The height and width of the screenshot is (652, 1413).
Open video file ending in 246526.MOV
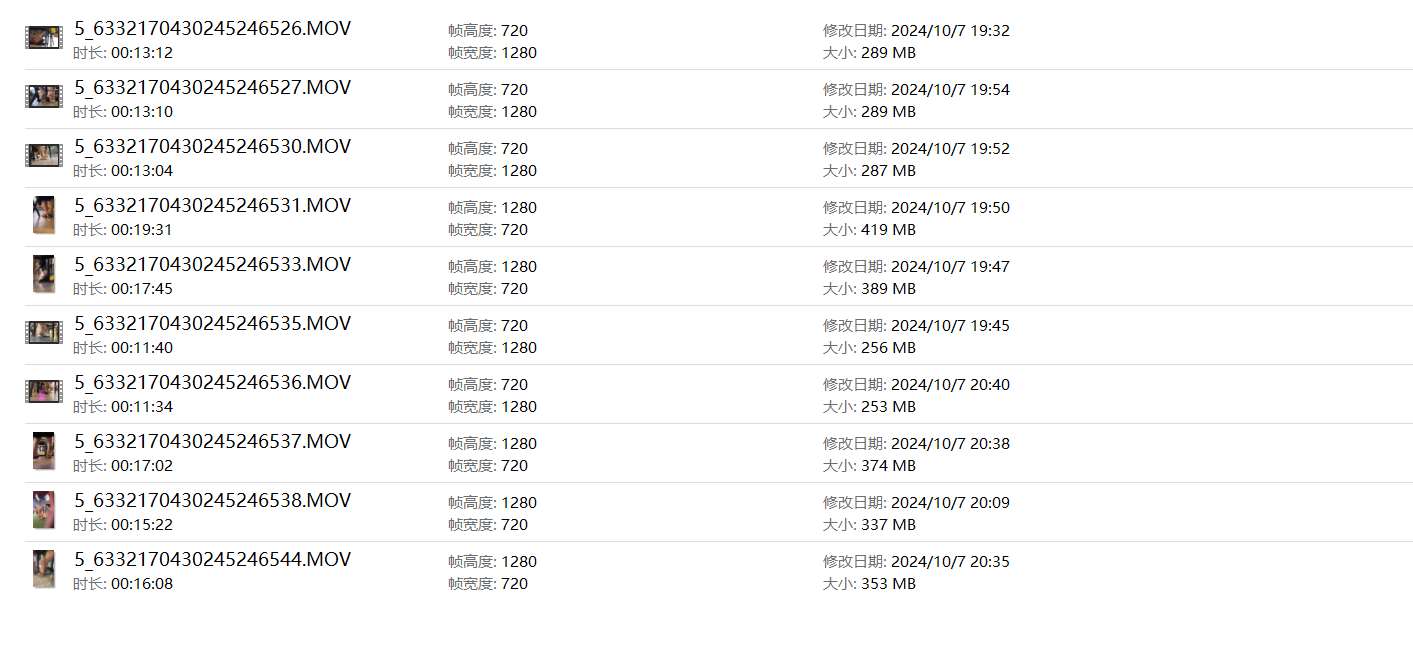[x=213, y=29]
